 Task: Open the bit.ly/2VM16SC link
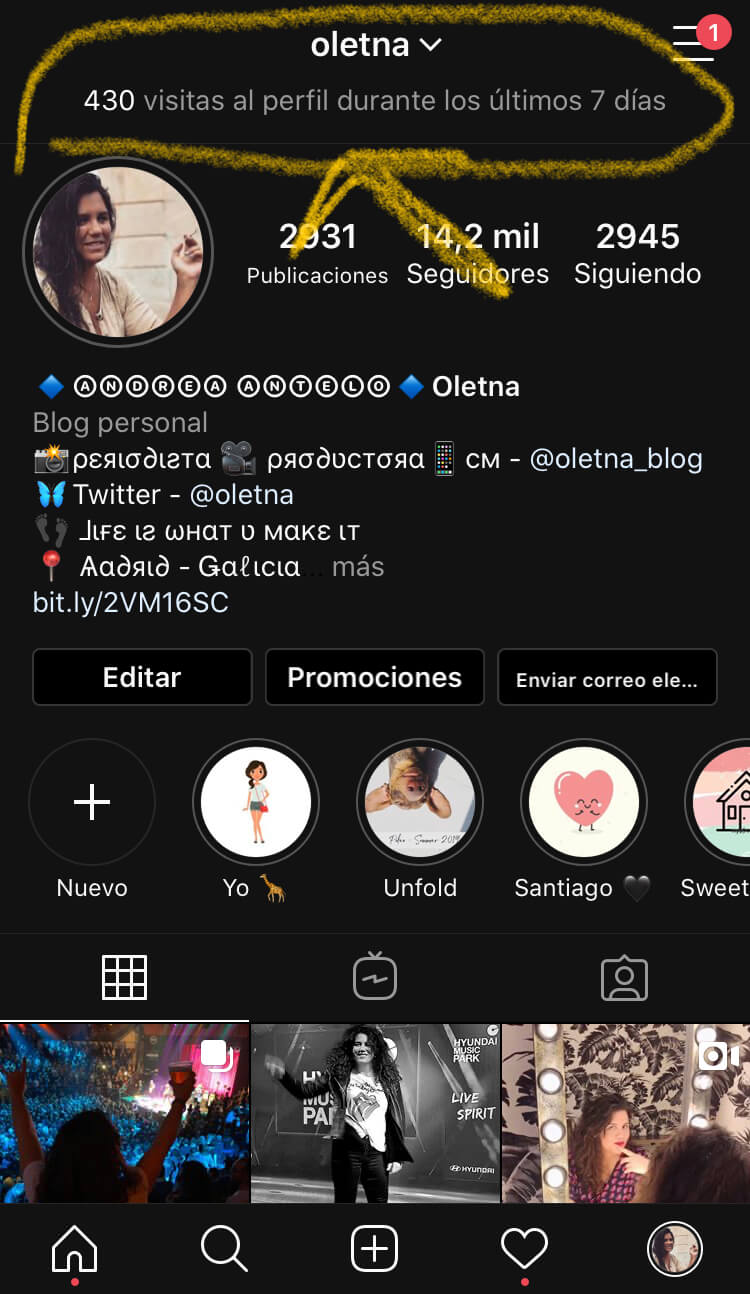130,603
